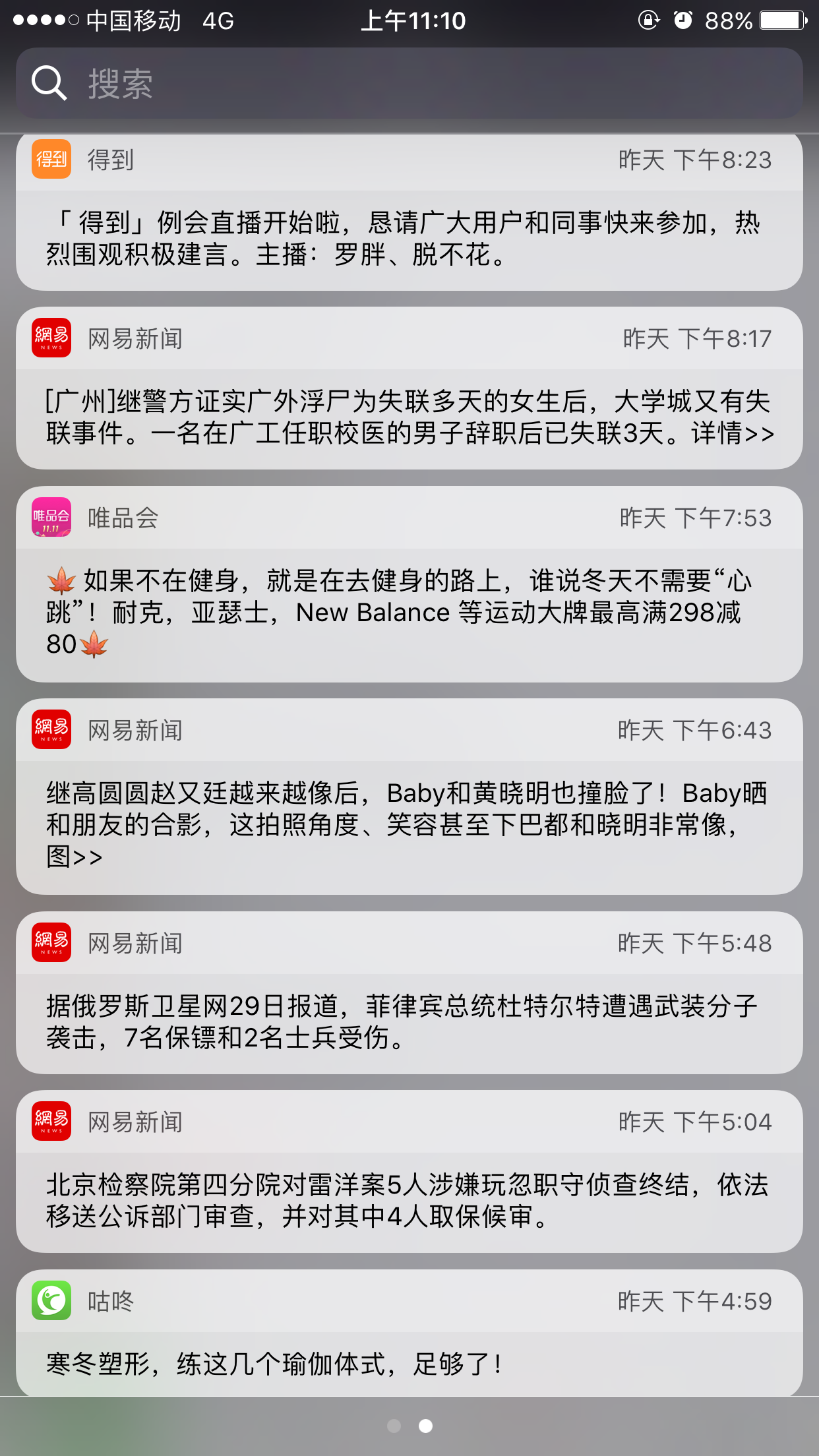Open the 咕咚 瑜伽体式 notification
Screen dimensions: 819x1456
[x=409, y=1332]
